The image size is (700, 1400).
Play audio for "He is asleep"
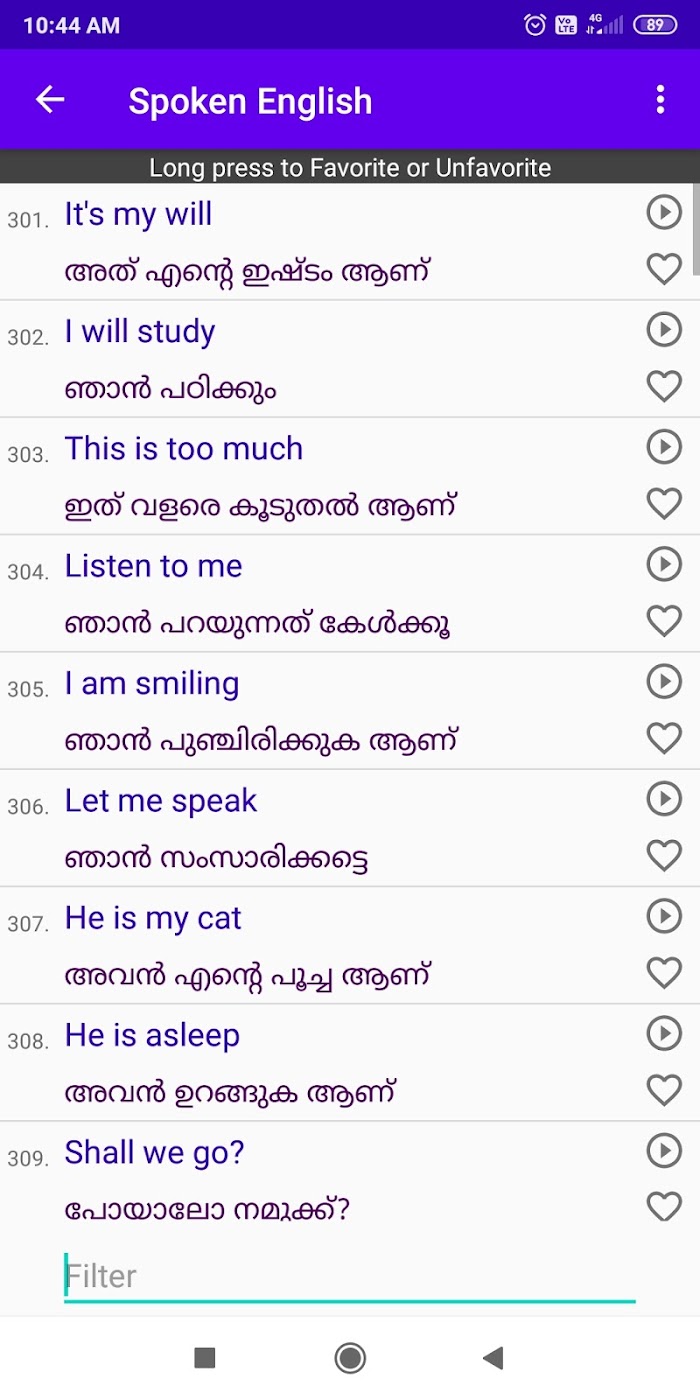[x=664, y=1033]
